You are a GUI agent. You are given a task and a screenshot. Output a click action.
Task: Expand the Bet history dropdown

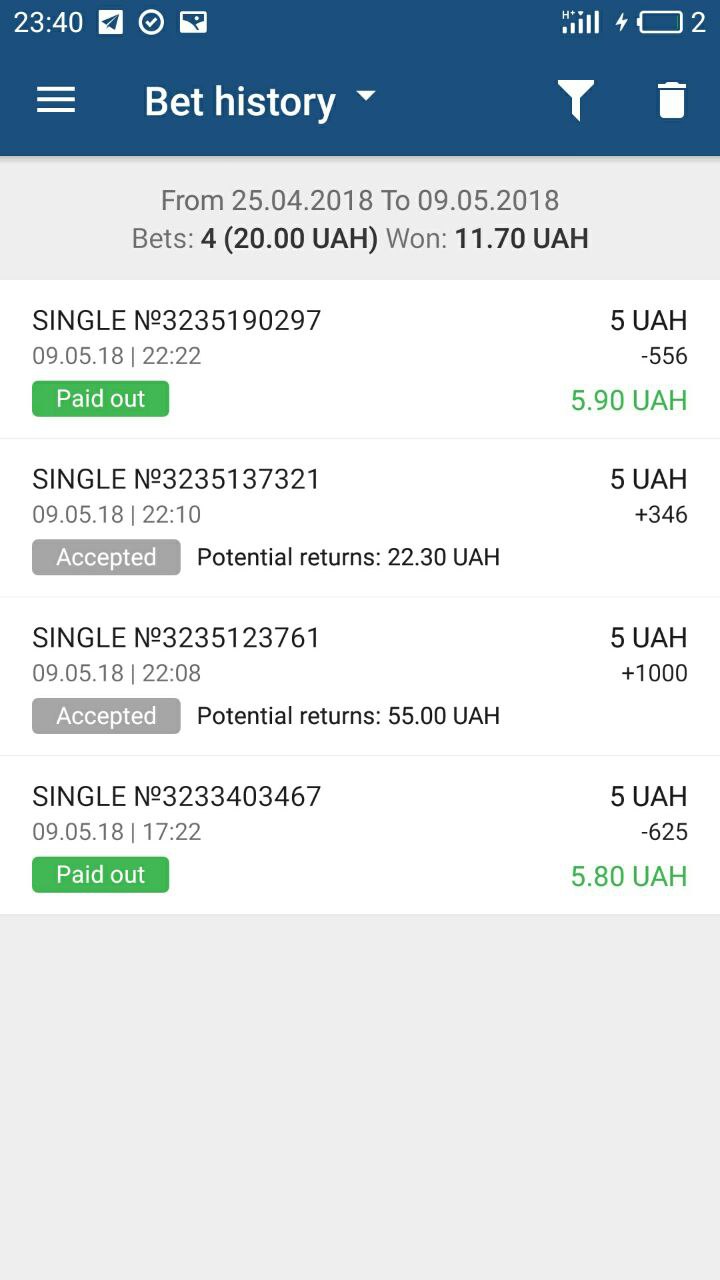pos(260,101)
